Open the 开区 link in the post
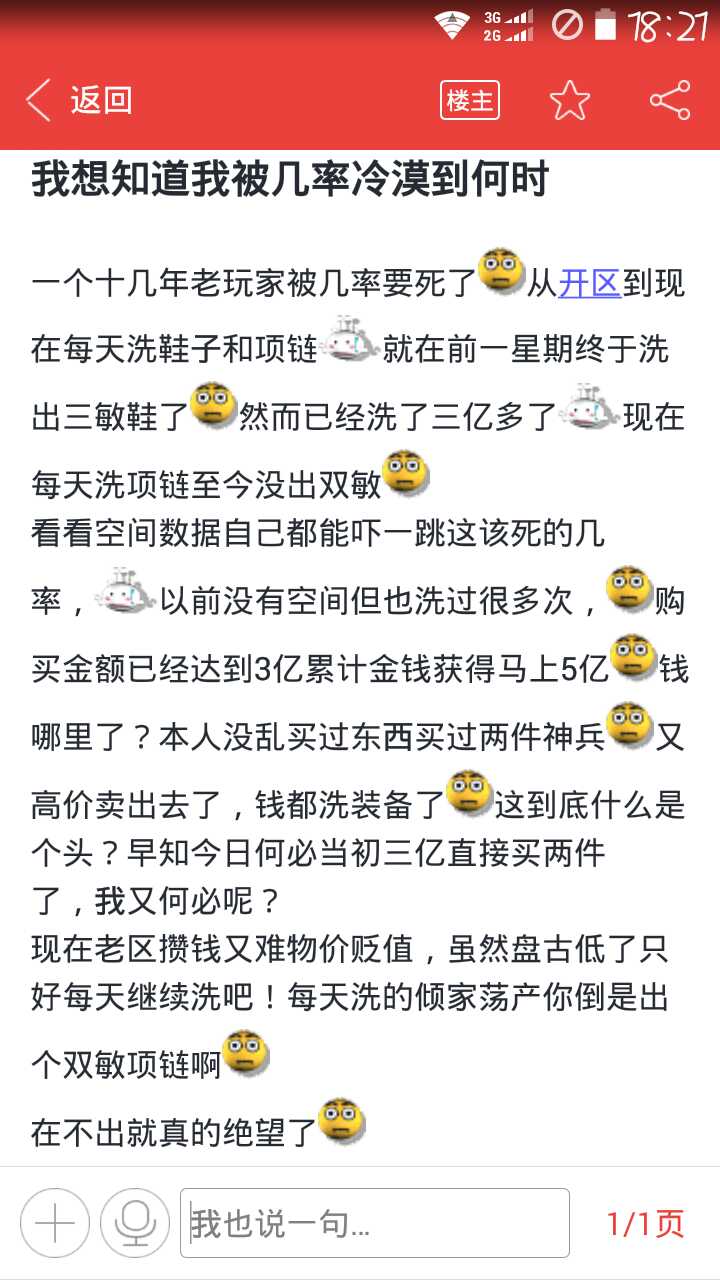The height and width of the screenshot is (1280, 720). (x=590, y=284)
